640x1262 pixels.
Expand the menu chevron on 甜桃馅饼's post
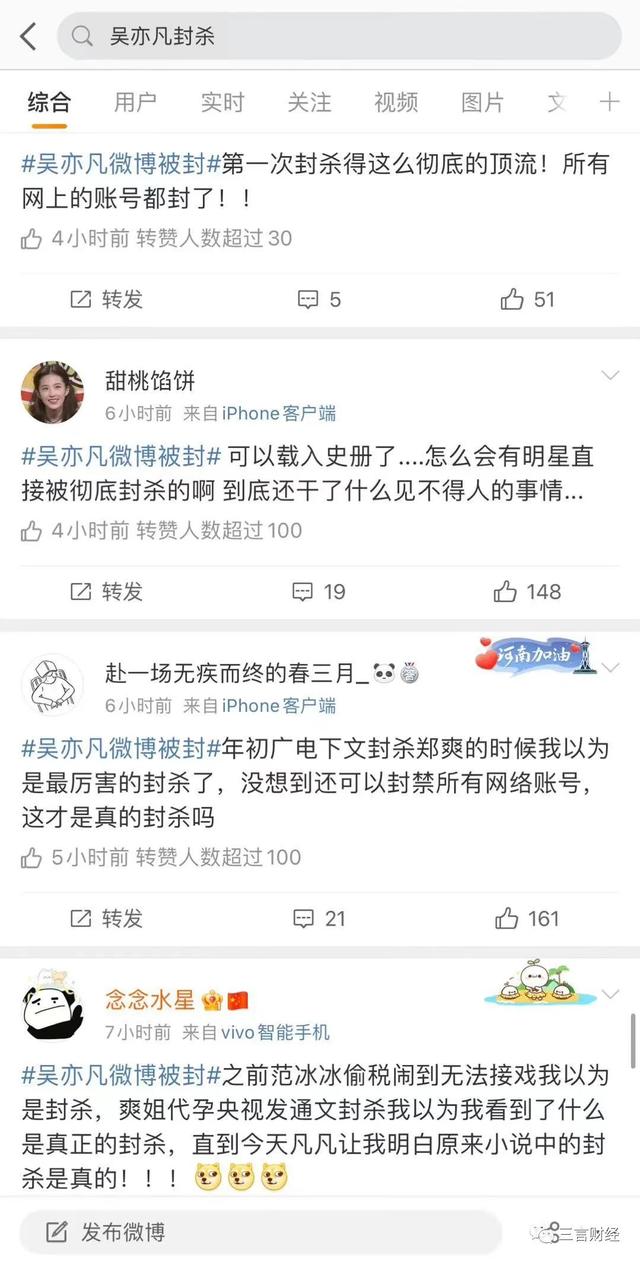tap(609, 375)
